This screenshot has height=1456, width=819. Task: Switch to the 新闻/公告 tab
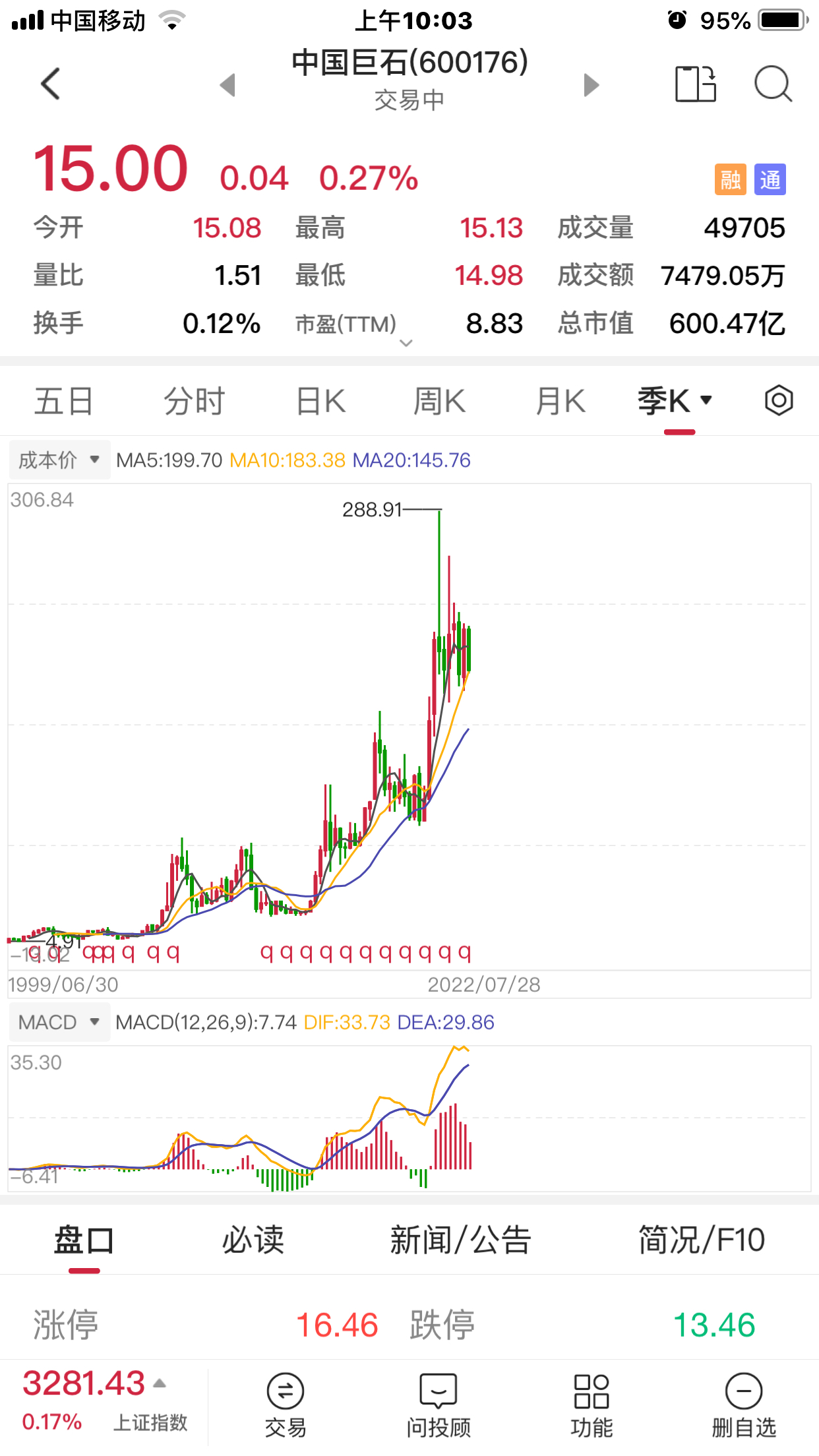pos(460,1240)
